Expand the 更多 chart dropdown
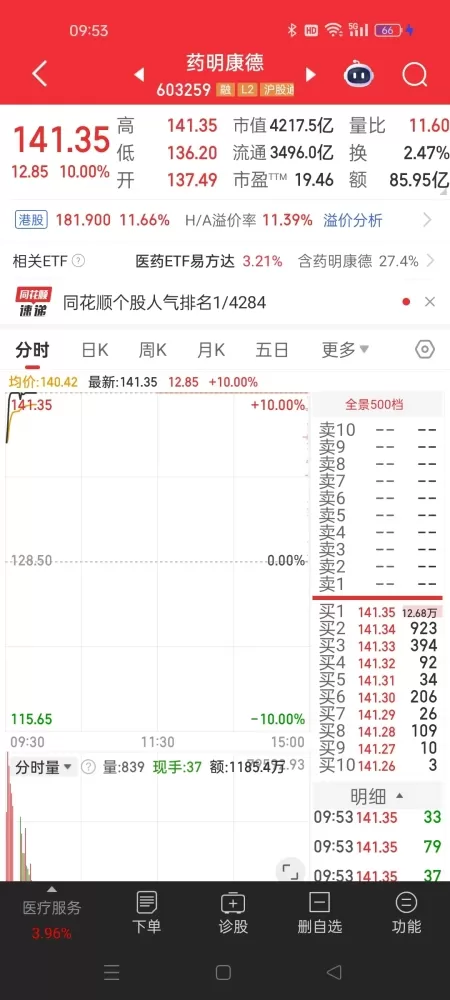This screenshot has width=450, height=1000. (x=345, y=349)
